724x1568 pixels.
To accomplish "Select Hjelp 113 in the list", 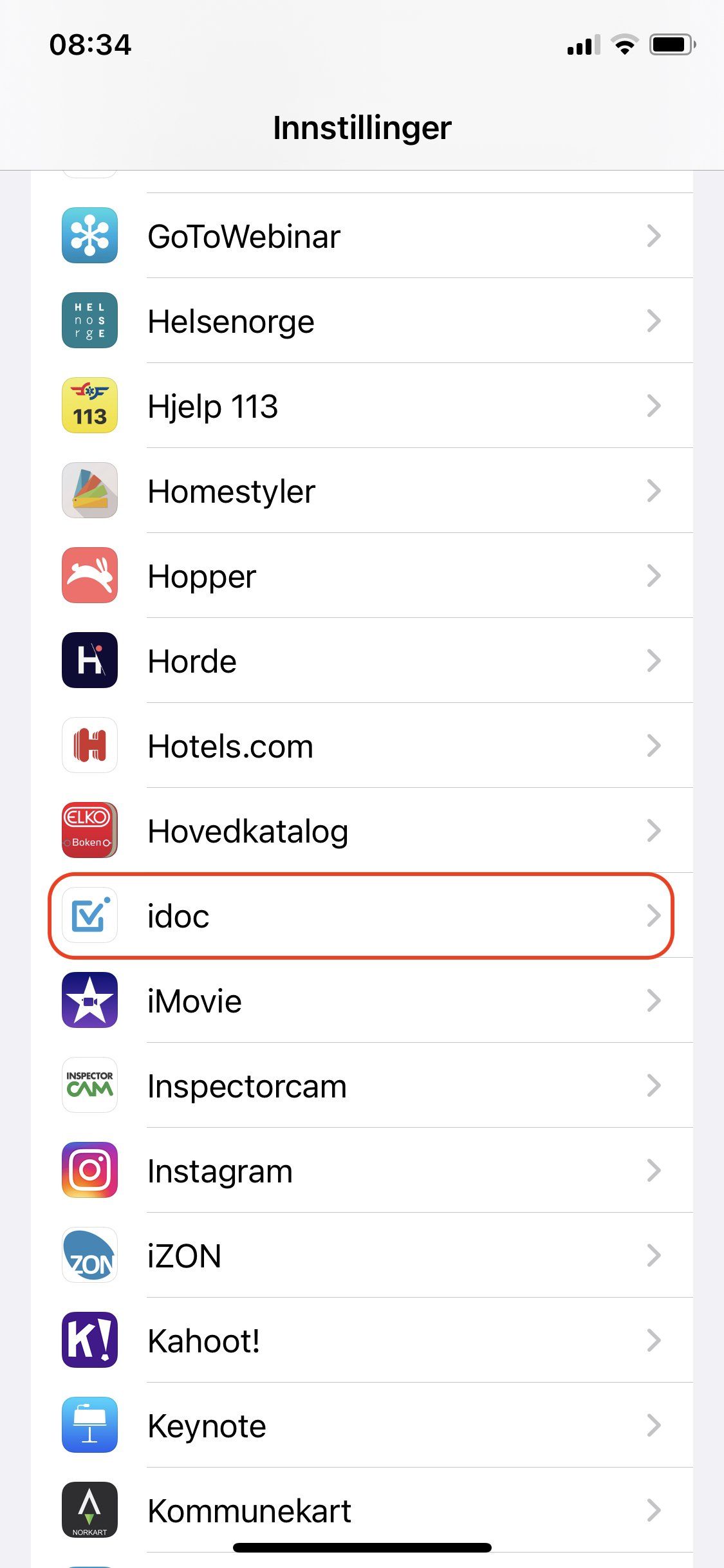I will click(x=362, y=406).
